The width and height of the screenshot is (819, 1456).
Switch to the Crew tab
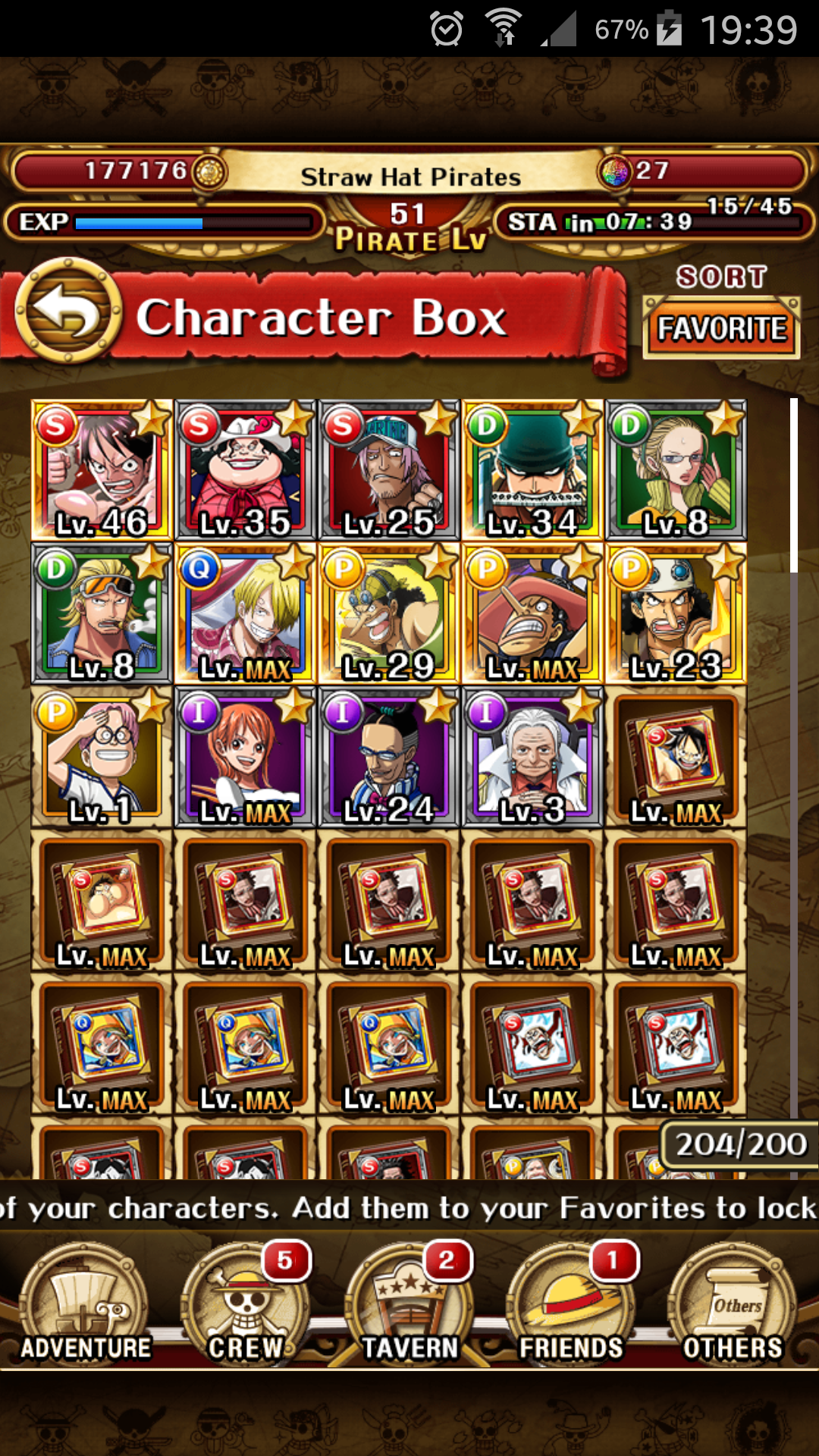pyautogui.click(x=246, y=1306)
